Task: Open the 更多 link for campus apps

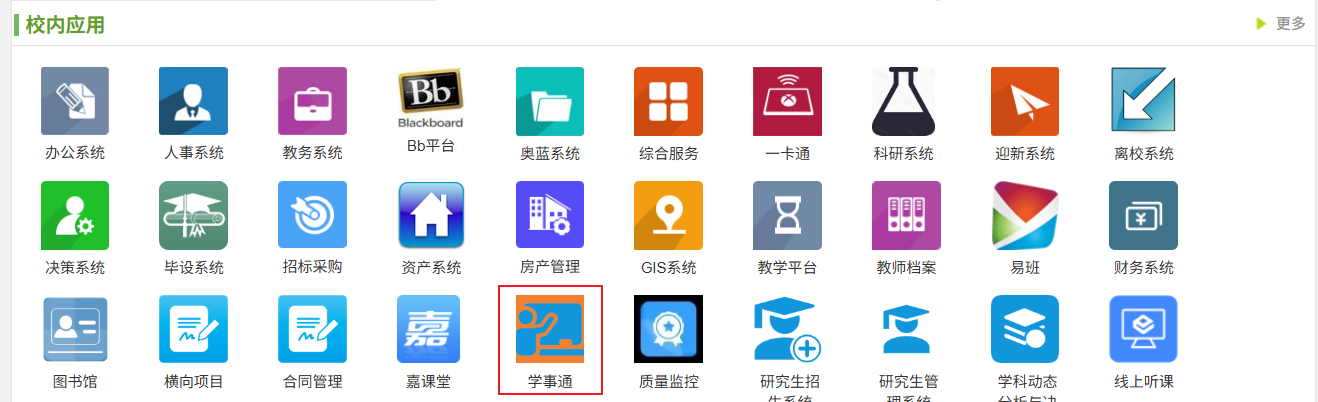Action: point(1281,23)
